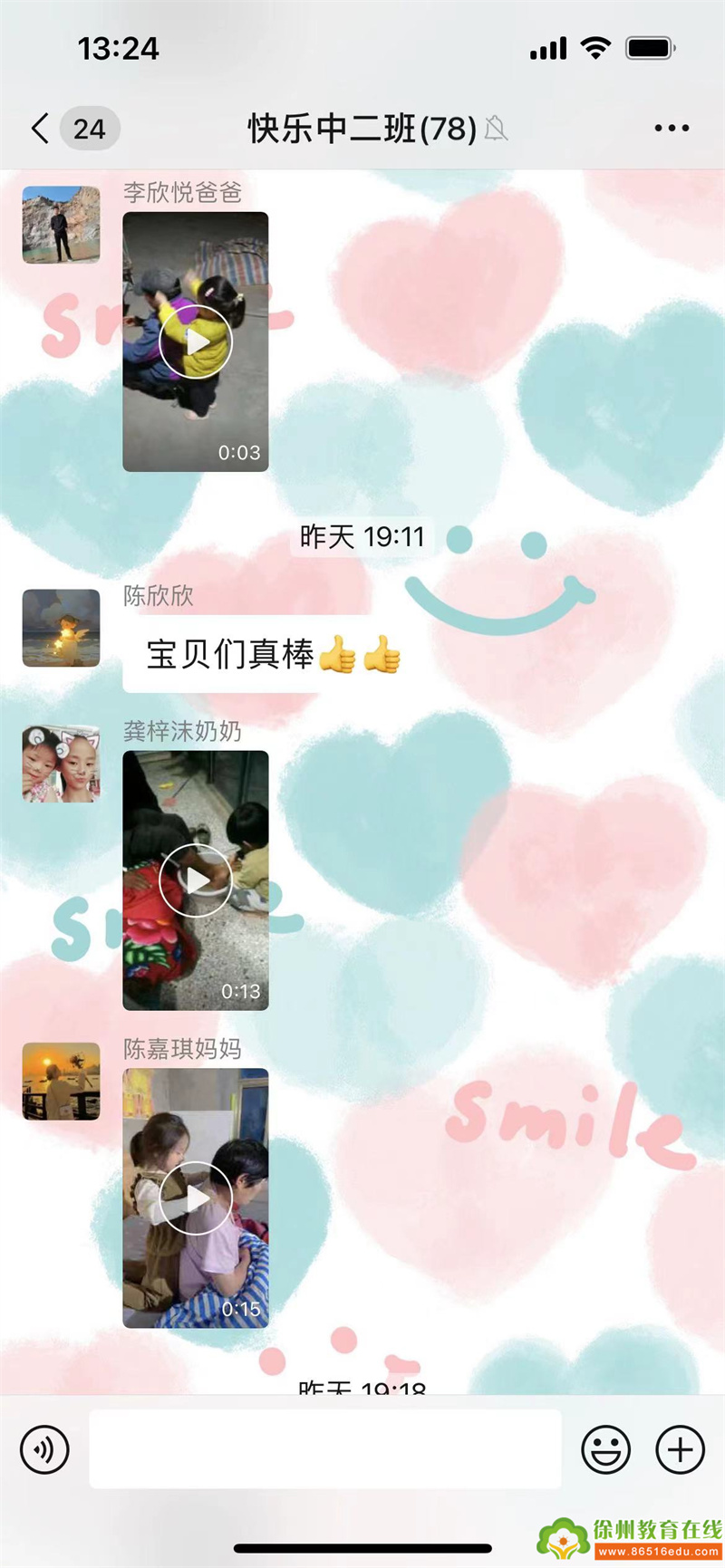The height and width of the screenshot is (1568, 725).
Task: Play 陈嘉琪妈妈's 0:15 video
Action: point(196,1198)
